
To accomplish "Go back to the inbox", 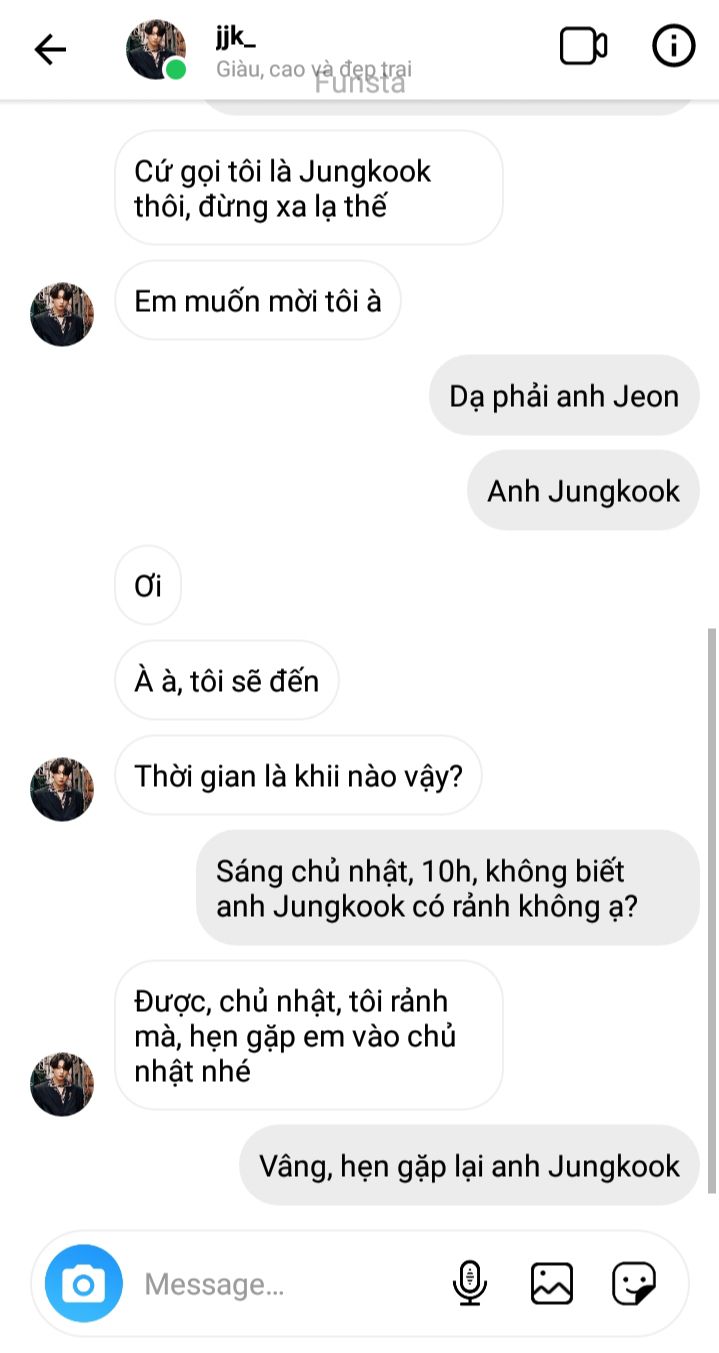I will pyautogui.click(x=50, y=50).
